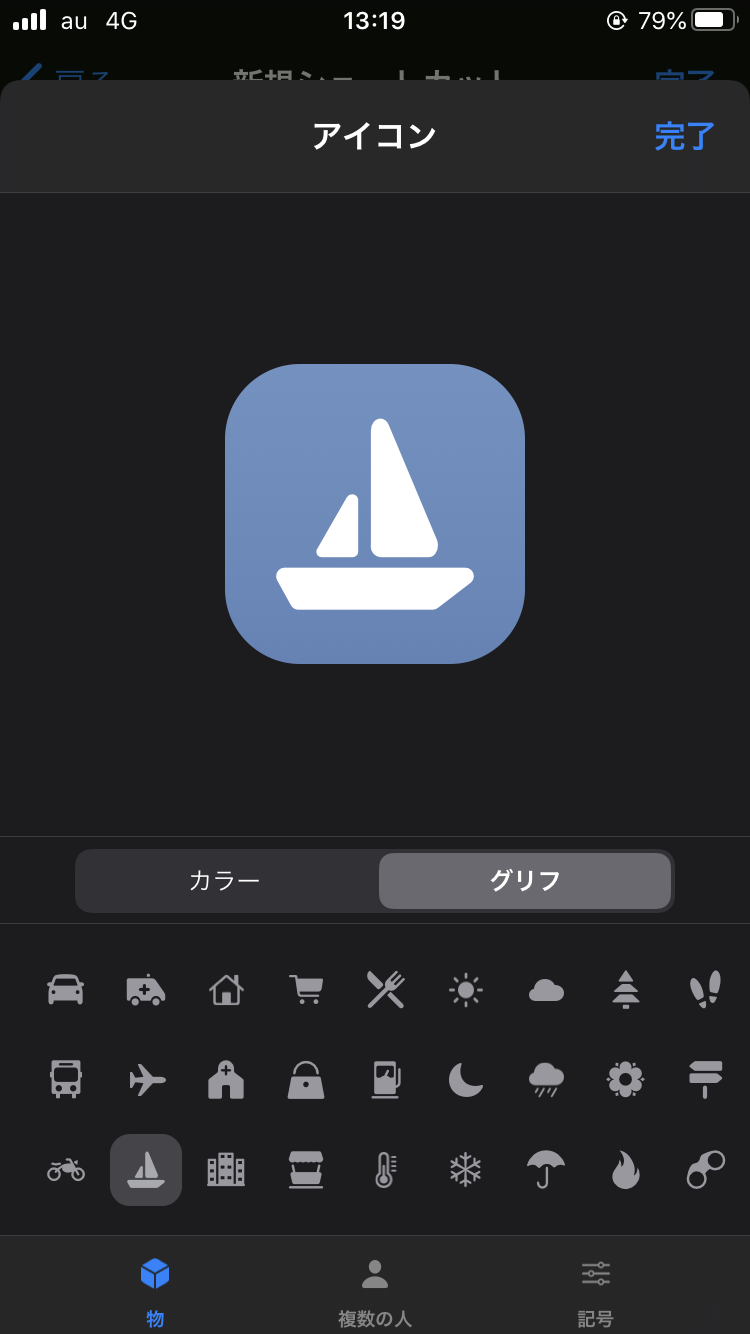Select the rain cloud glyph
The width and height of the screenshot is (750, 1334).
[546, 1080]
